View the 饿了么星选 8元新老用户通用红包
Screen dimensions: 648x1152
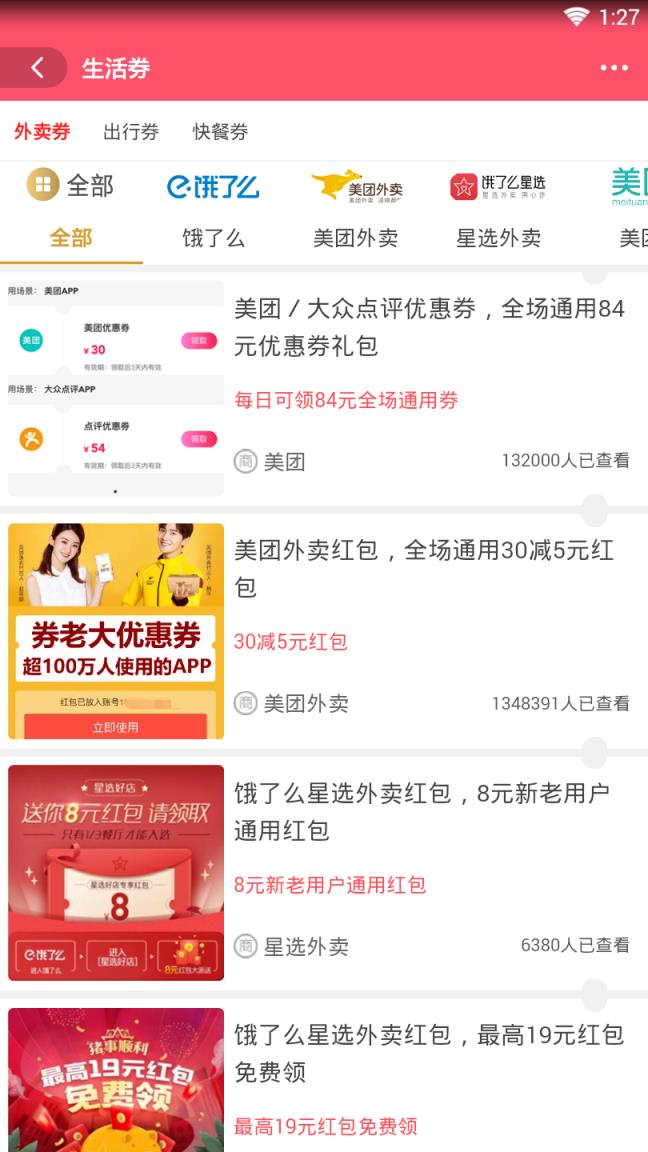(x=422, y=811)
